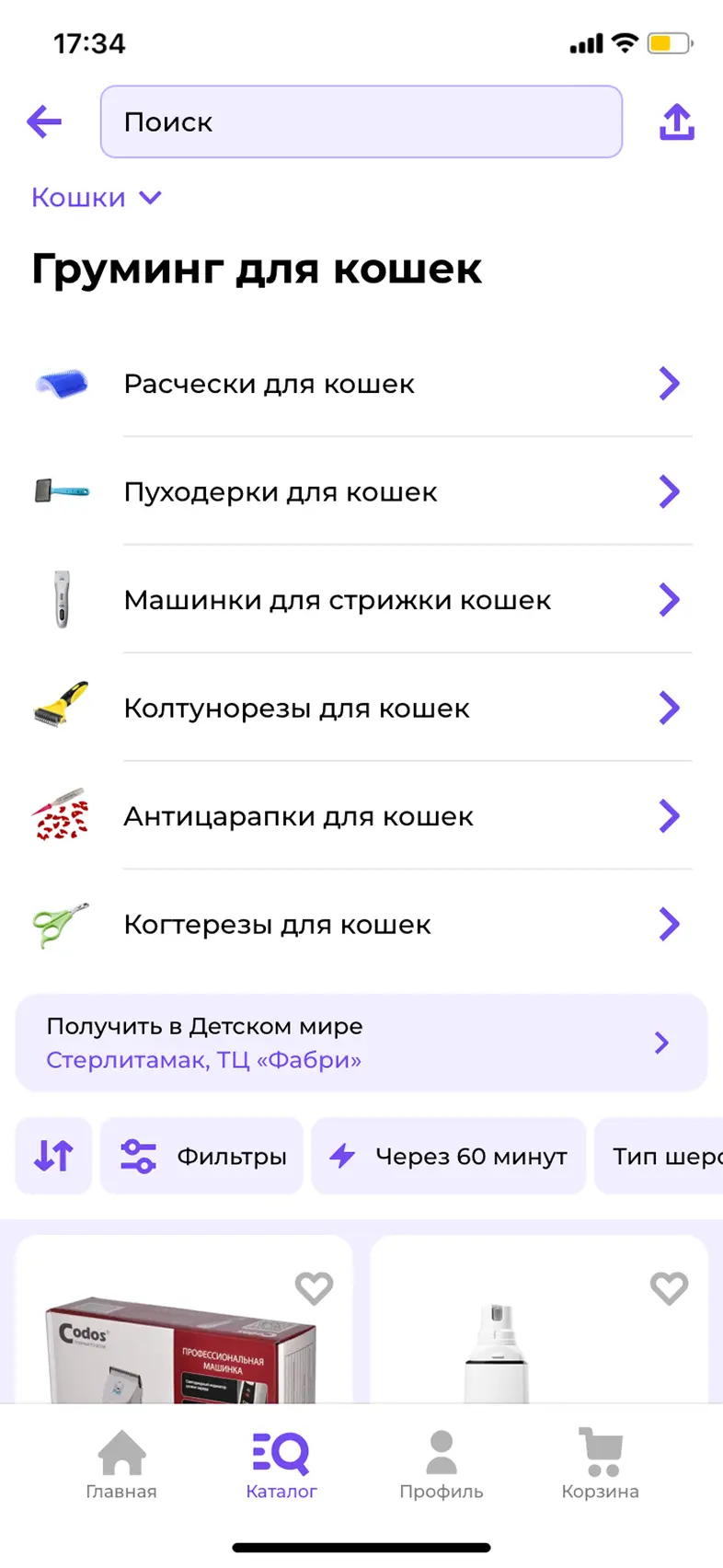Go to the Профиль tab

[442, 1465]
